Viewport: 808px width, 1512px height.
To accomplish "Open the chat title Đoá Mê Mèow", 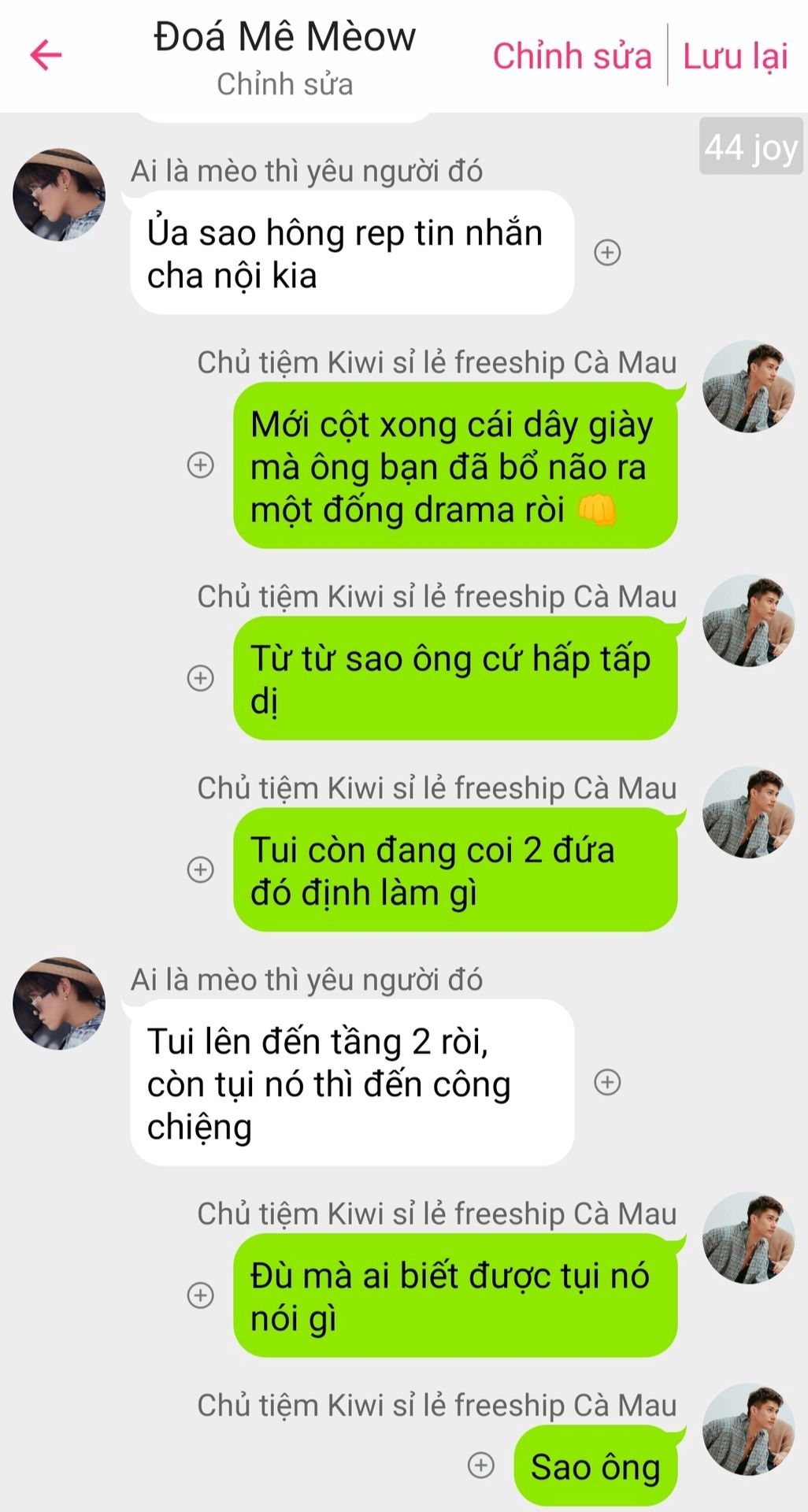I will [x=284, y=37].
